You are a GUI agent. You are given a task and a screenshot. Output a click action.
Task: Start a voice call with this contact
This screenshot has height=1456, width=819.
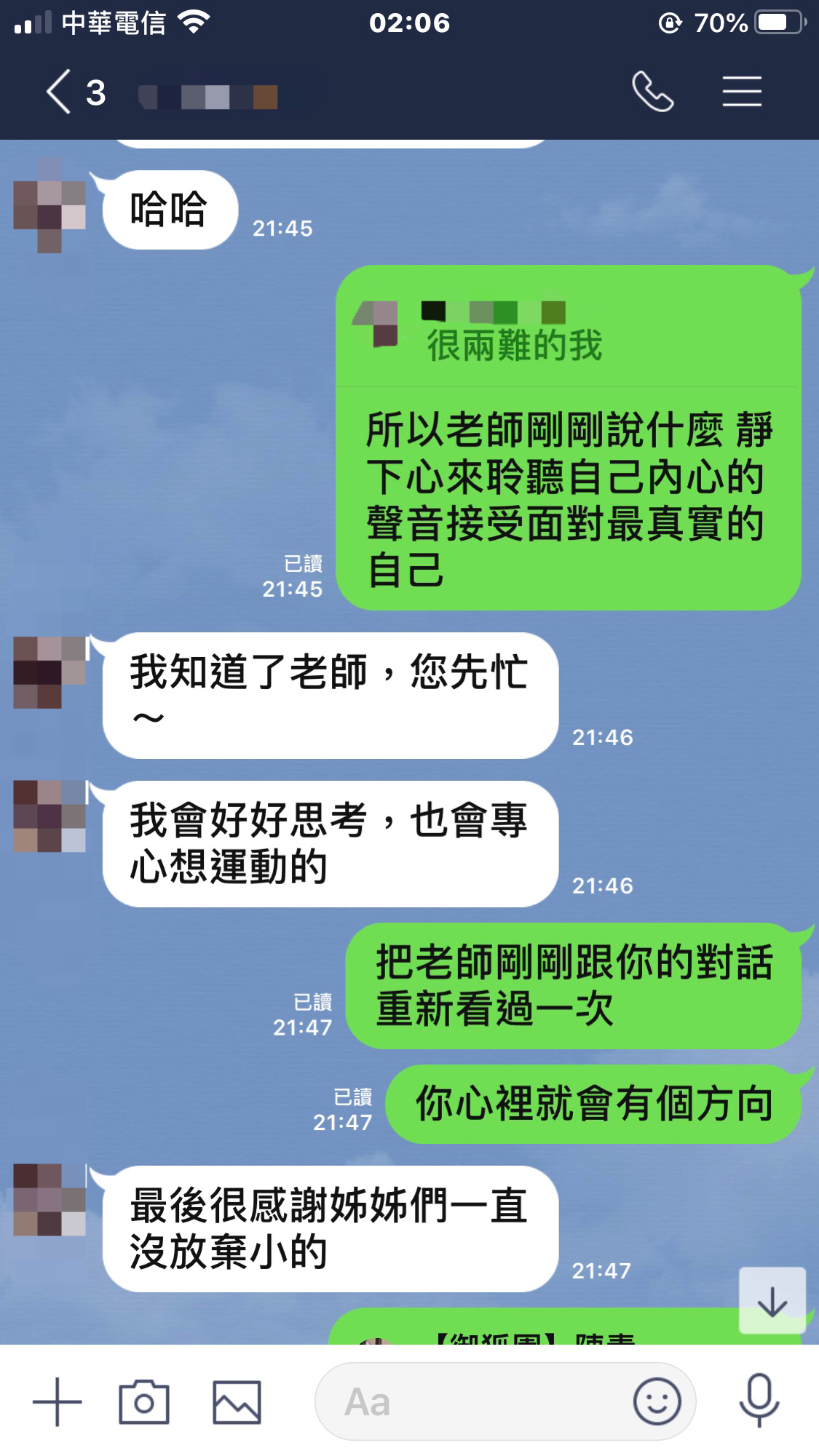[652, 92]
